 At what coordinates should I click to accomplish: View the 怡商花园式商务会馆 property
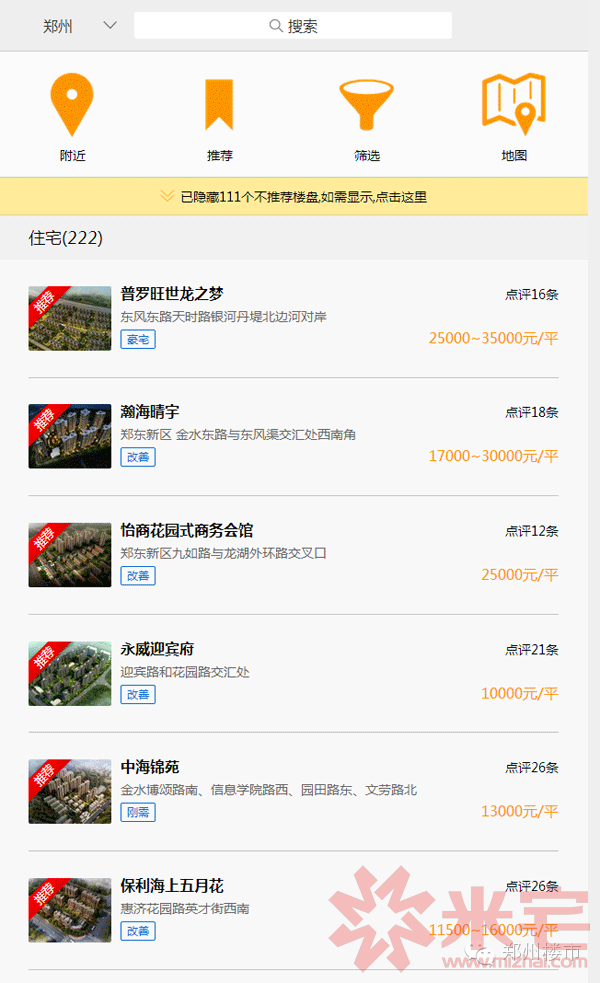293,555
